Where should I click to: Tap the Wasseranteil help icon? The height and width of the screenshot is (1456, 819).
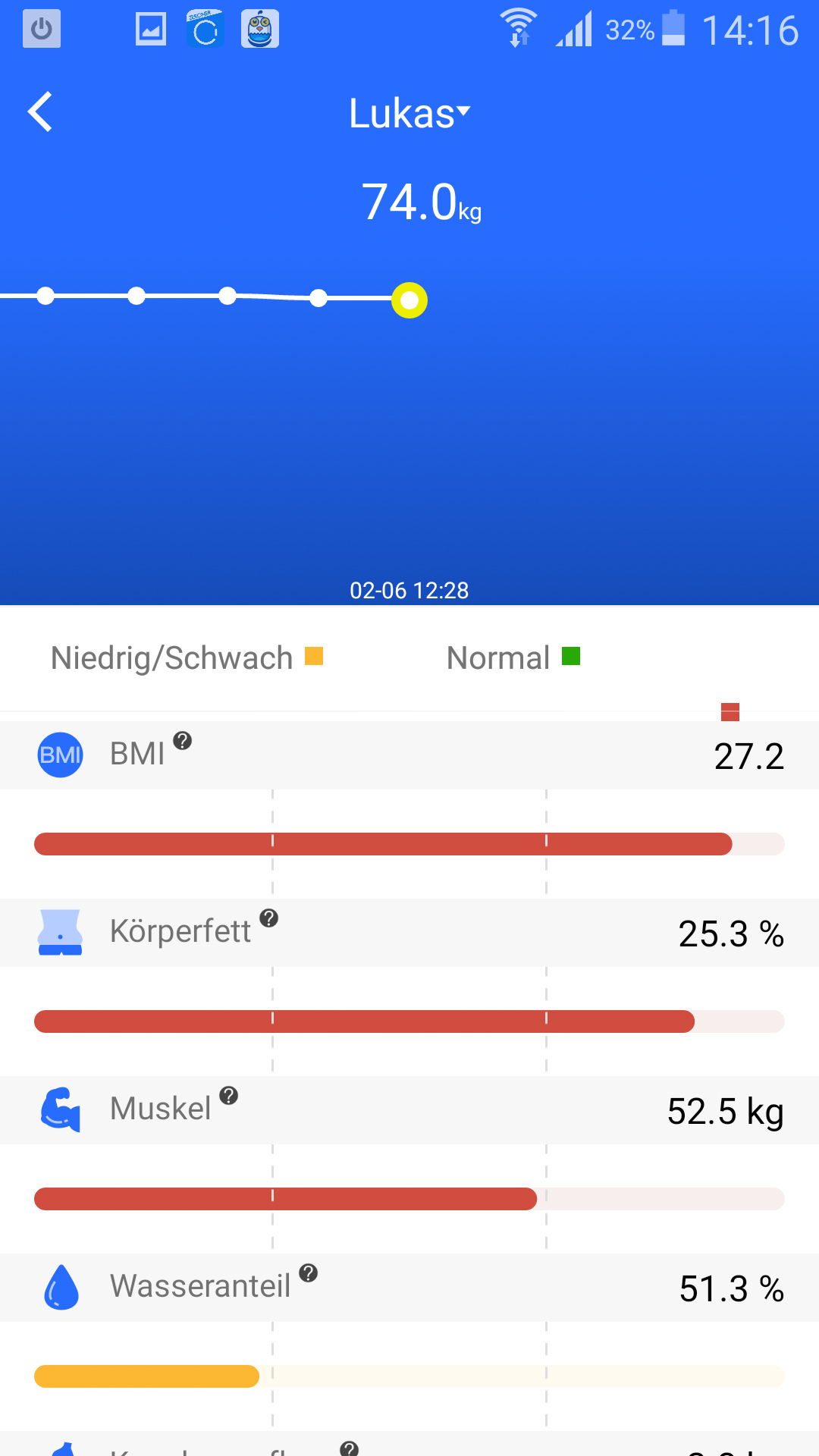pyautogui.click(x=309, y=1273)
